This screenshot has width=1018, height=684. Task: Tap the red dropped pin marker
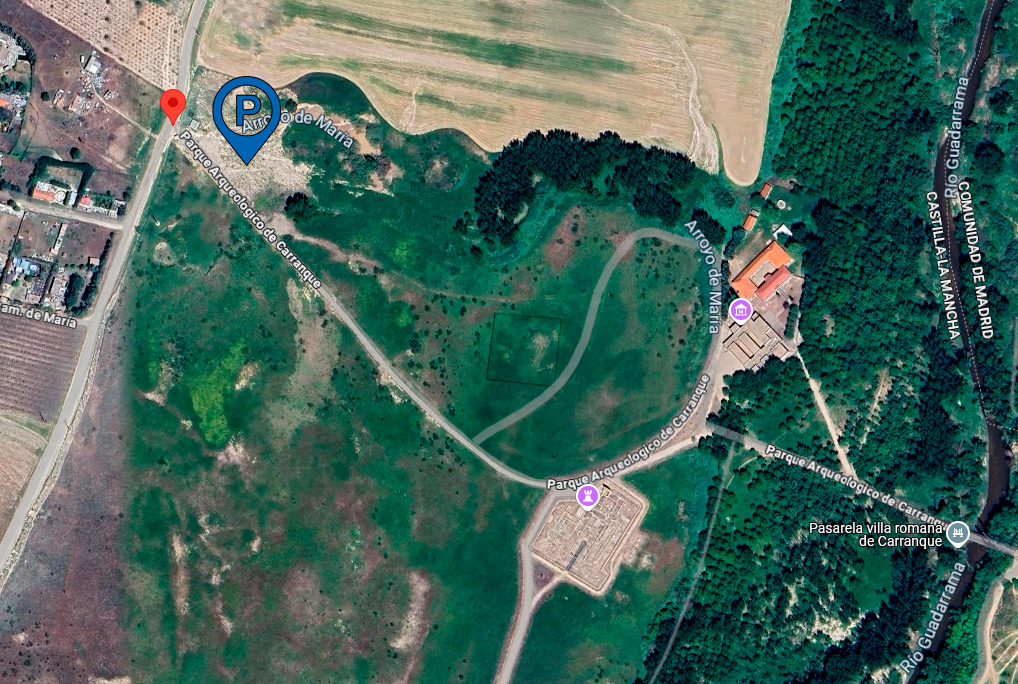click(173, 103)
